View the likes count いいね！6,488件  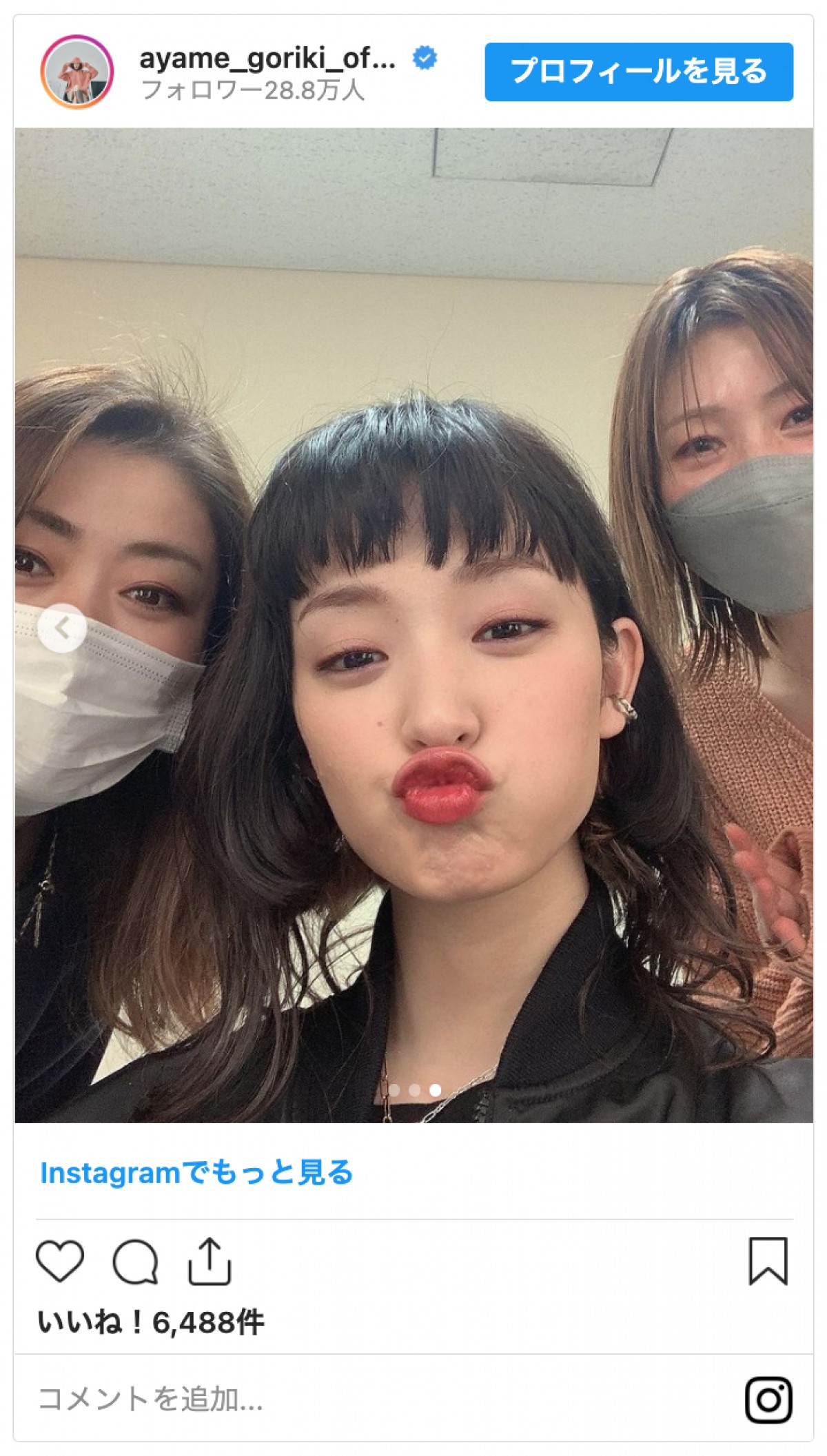151,1322
